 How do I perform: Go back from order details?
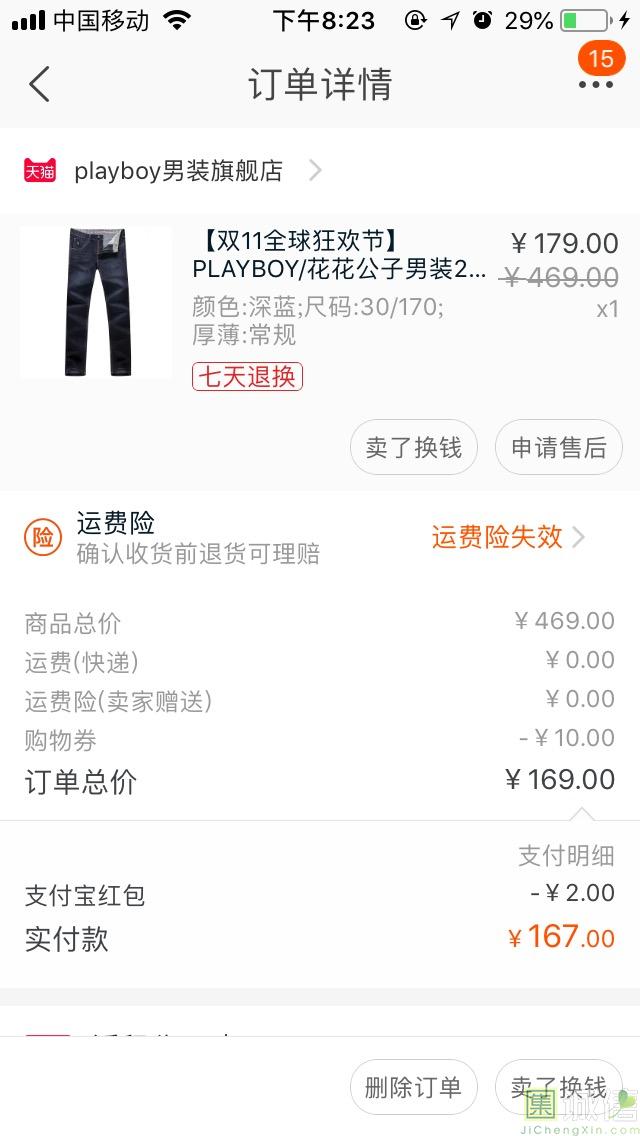(x=40, y=85)
